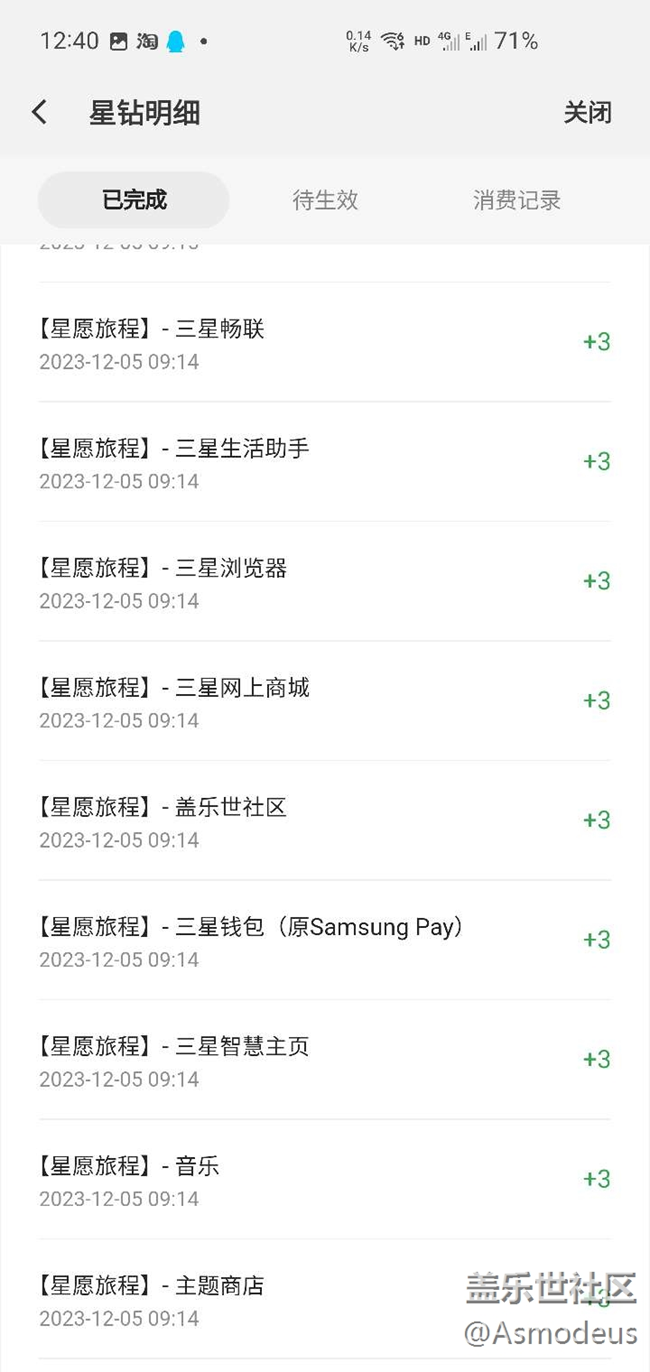Open the 消费记录 tab
The height and width of the screenshot is (1372, 650).
point(516,200)
